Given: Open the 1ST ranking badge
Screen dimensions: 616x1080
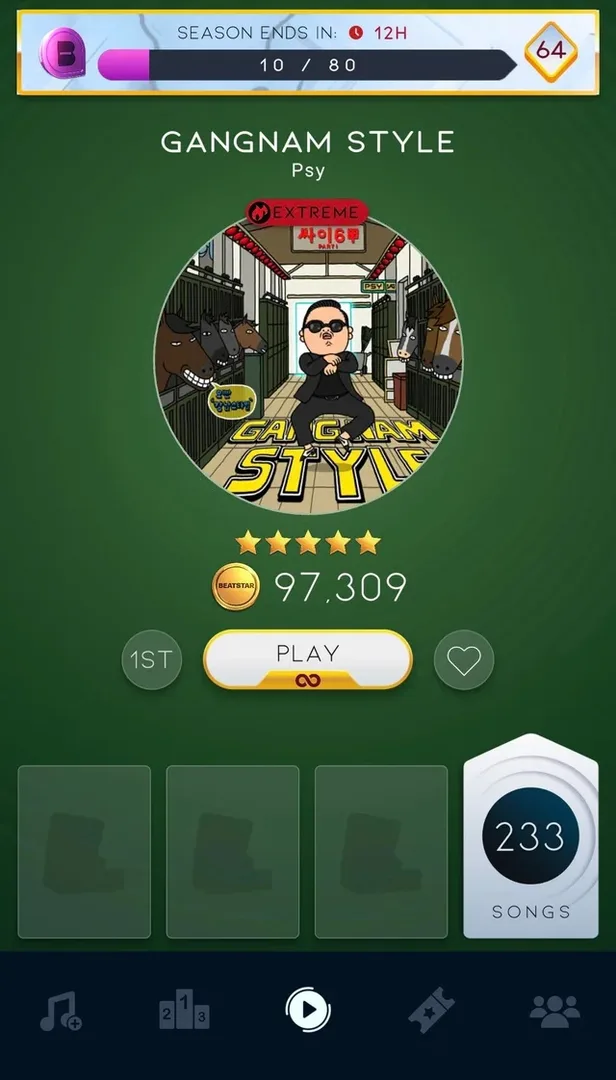Looking at the screenshot, I should [152, 660].
